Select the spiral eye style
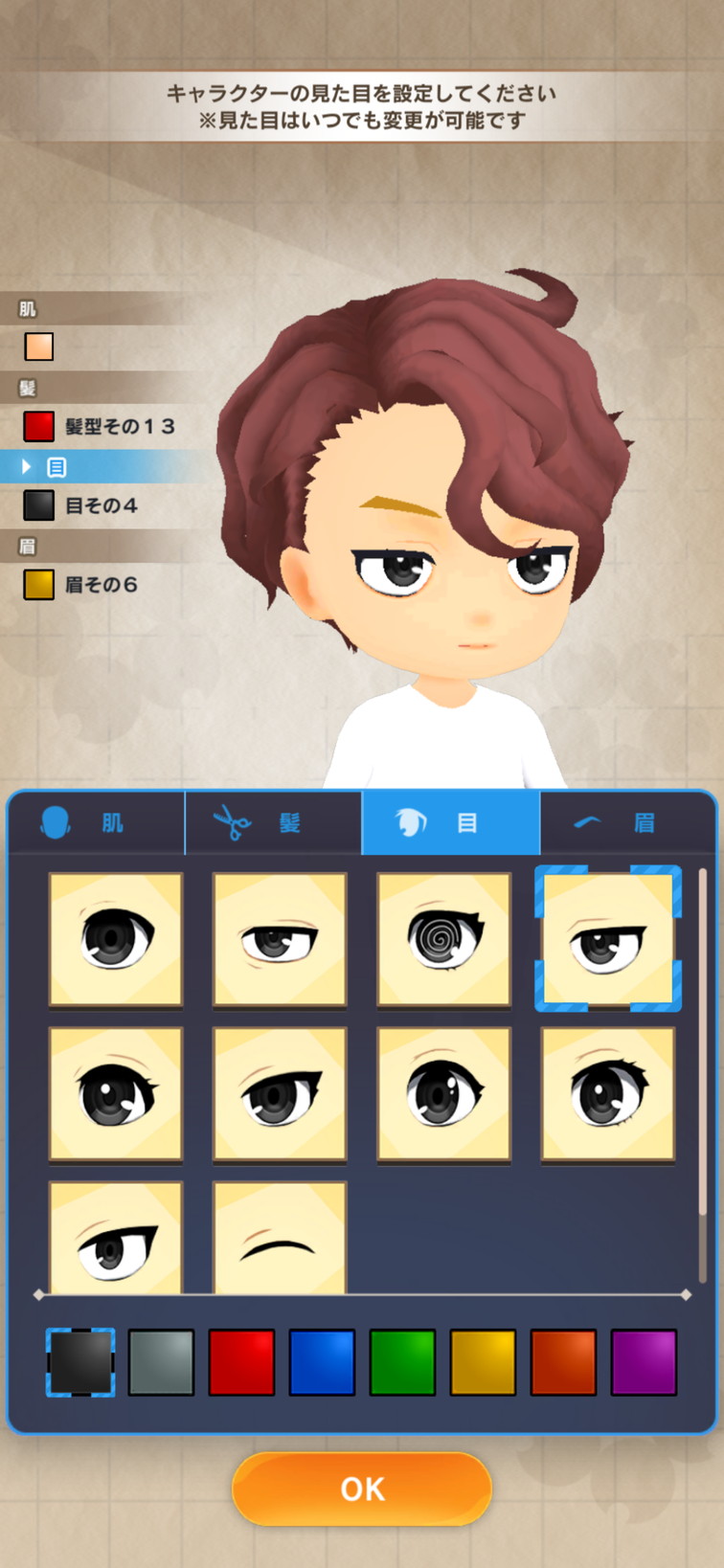This screenshot has height=1568, width=724. click(443, 939)
